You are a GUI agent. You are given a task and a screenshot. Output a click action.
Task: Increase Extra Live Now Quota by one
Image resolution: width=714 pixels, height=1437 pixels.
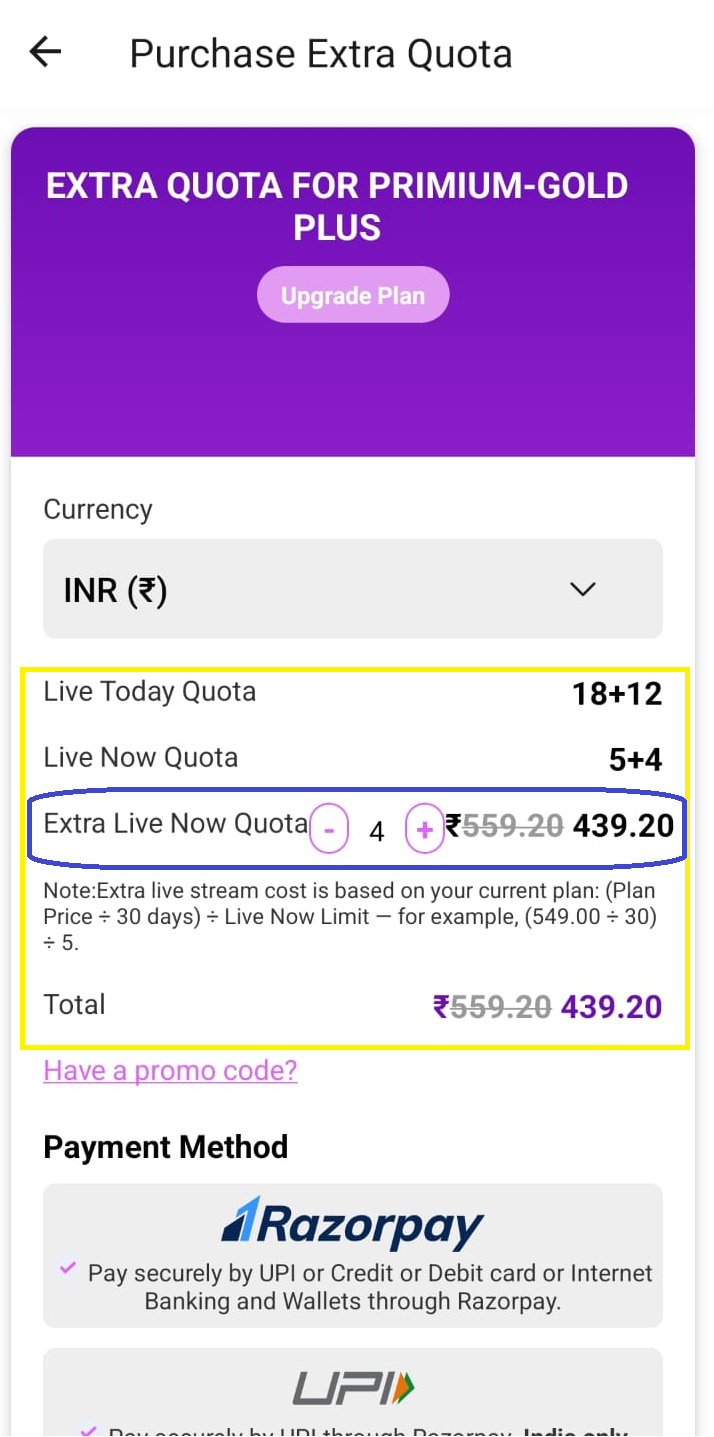click(x=424, y=830)
